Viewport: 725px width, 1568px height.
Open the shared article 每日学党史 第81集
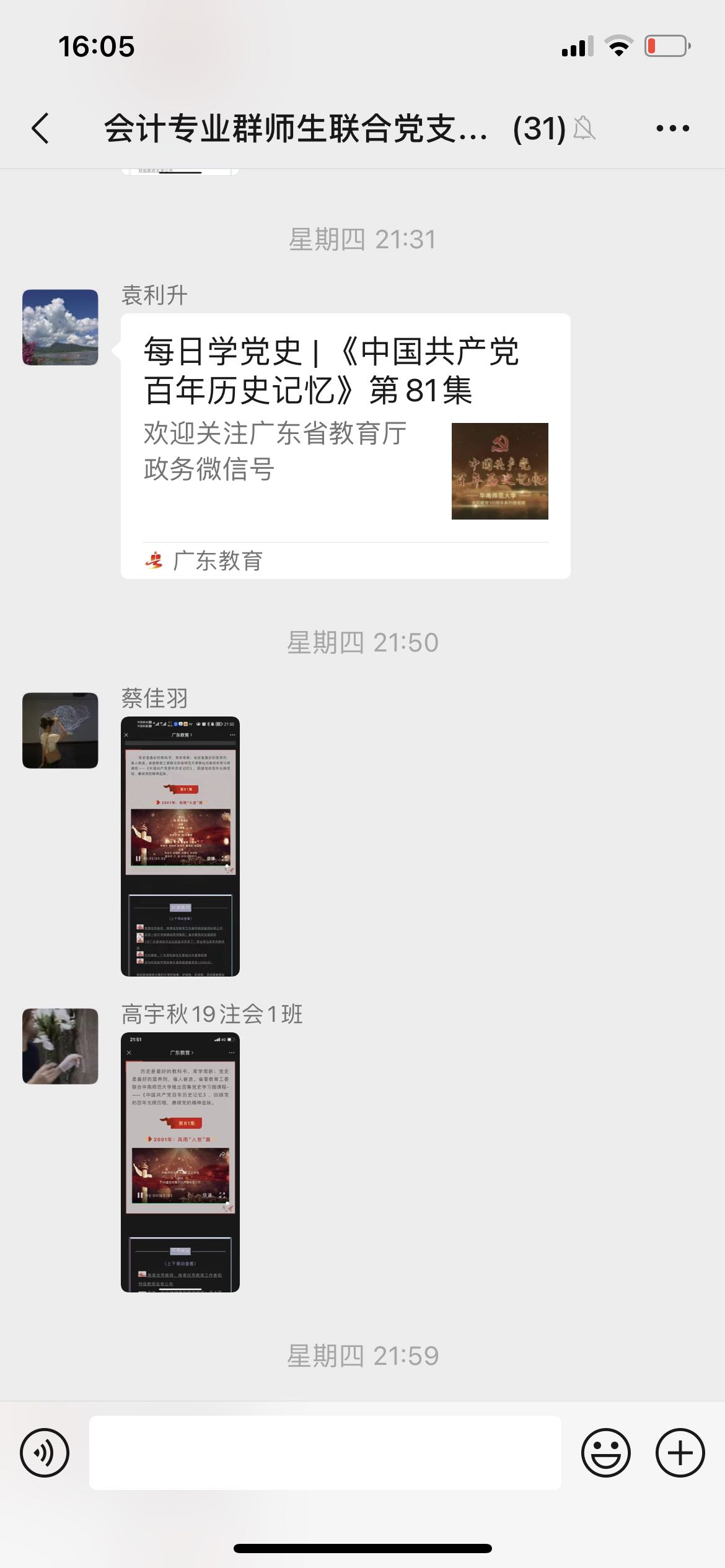pyautogui.click(x=345, y=446)
